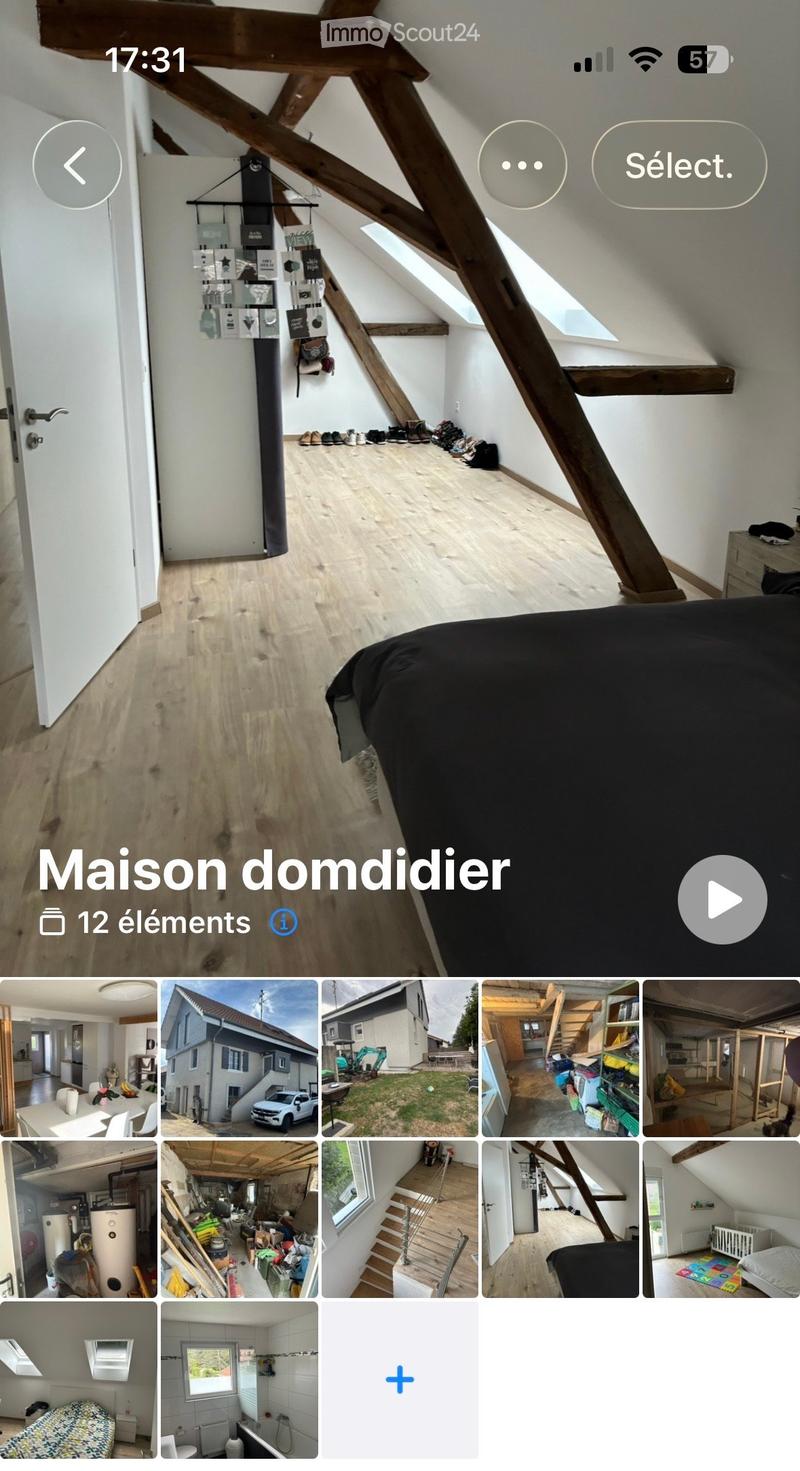Open the house exterior photo with white pickup
The image size is (800, 1471).
[x=240, y=1058]
